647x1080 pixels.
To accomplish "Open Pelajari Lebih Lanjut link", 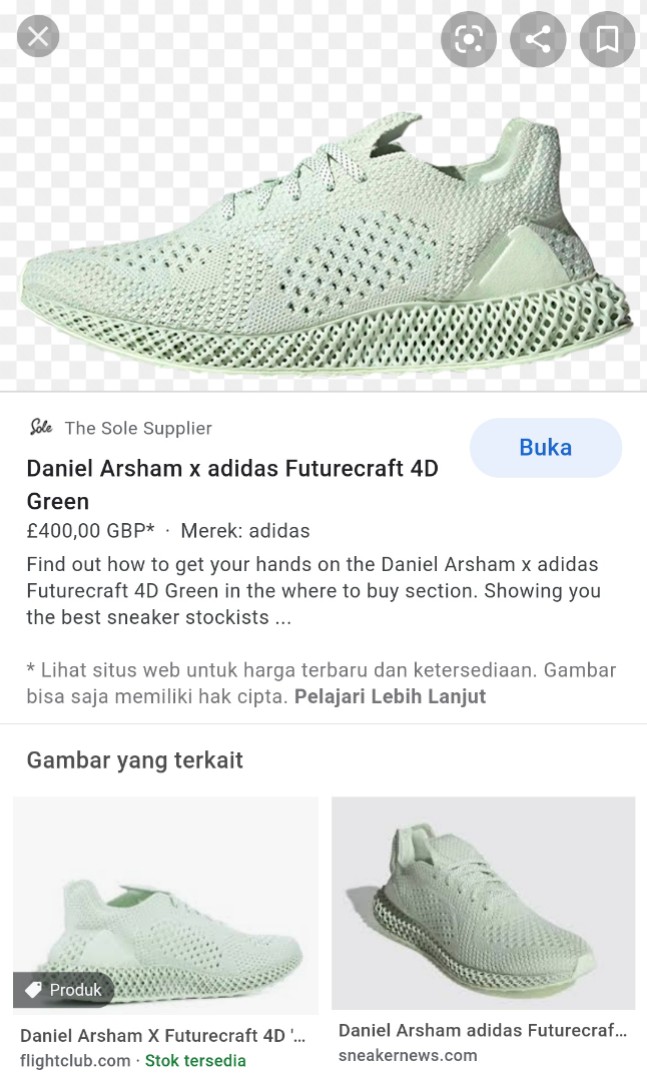I will [389, 696].
